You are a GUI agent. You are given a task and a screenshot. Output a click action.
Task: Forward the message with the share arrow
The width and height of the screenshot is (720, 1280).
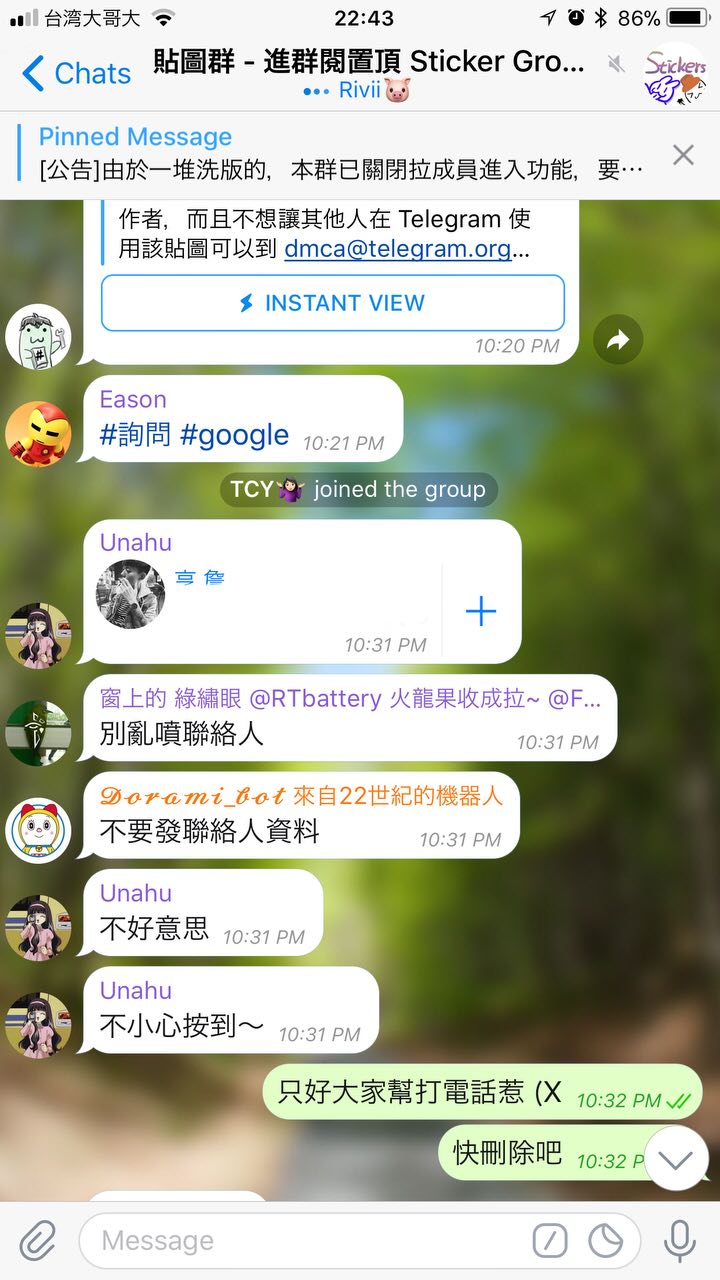(618, 341)
